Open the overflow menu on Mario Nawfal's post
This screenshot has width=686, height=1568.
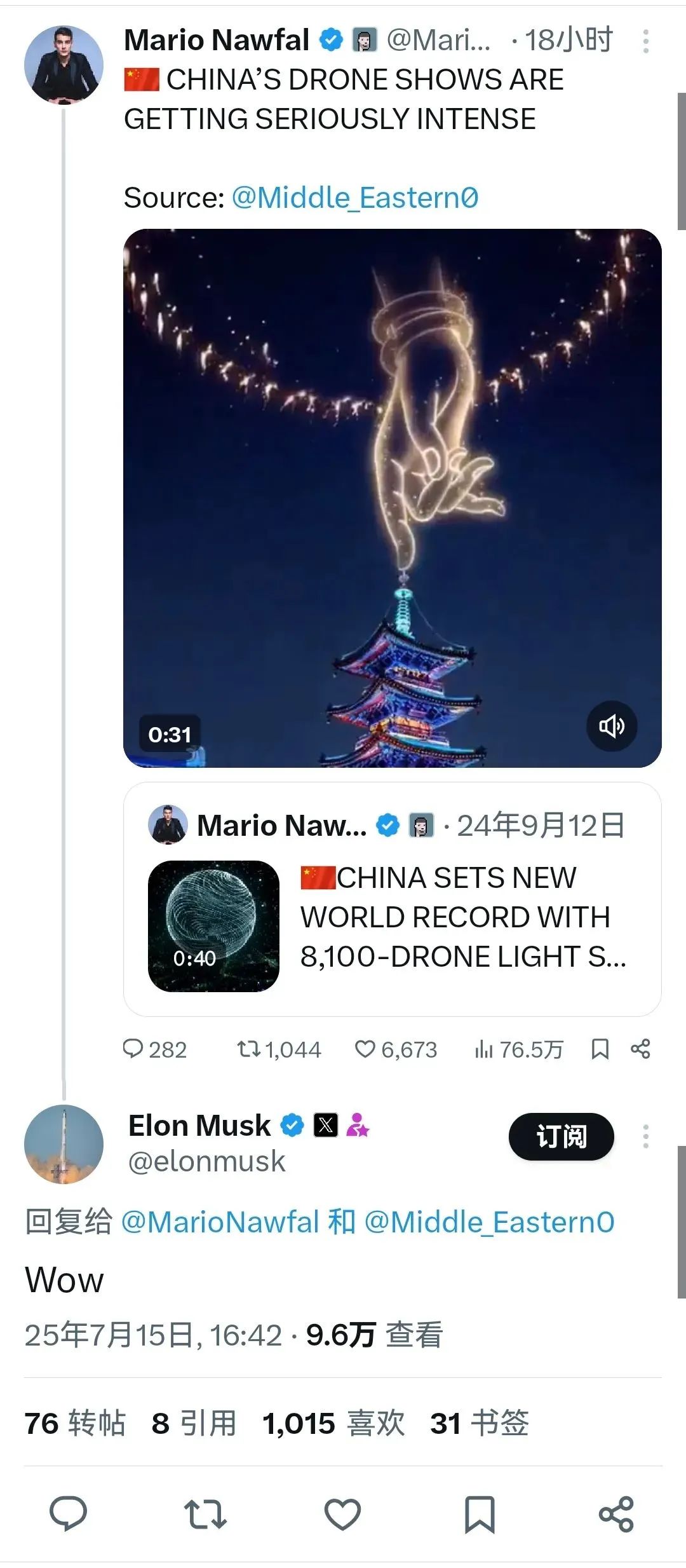(x=645, y=42)
